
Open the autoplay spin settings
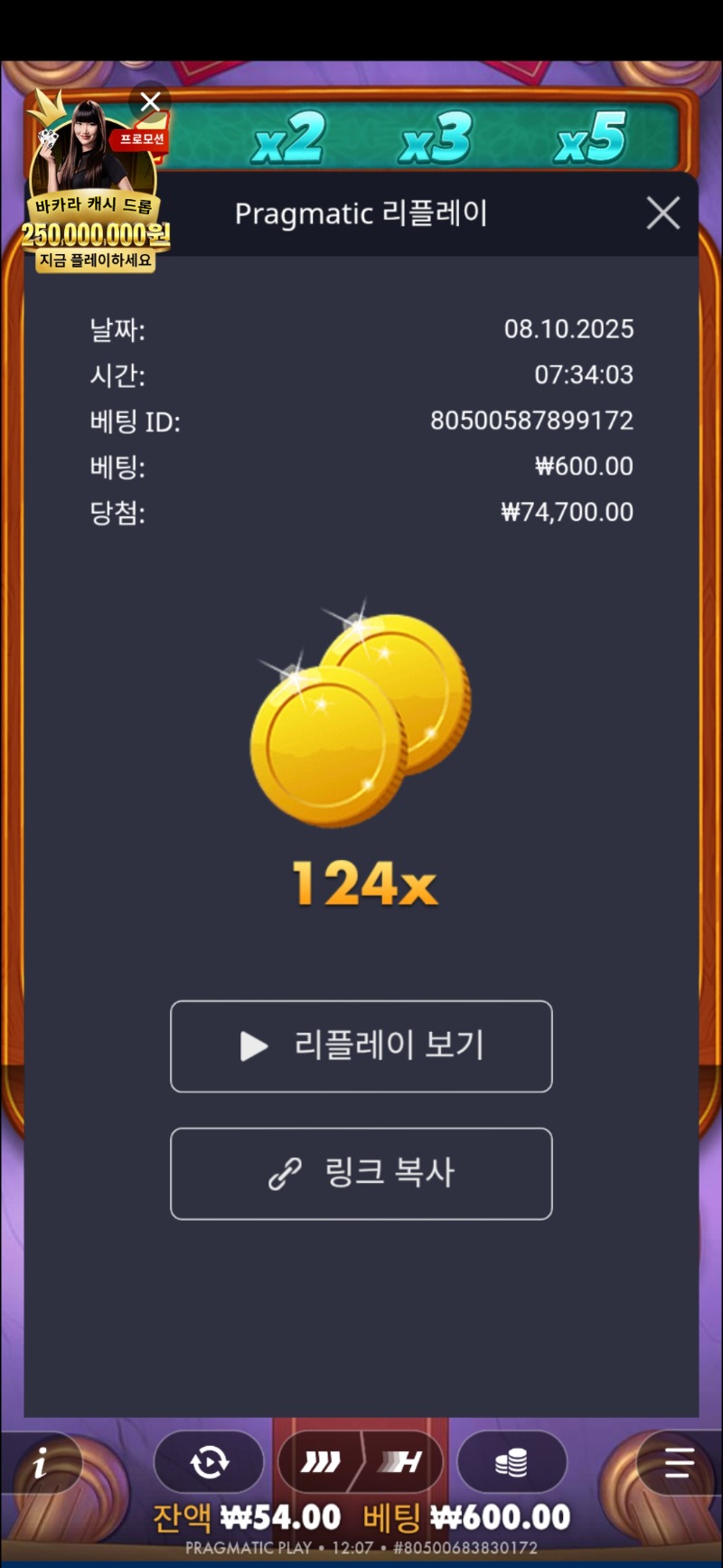pyautogui.click(x=209, y=1462)
